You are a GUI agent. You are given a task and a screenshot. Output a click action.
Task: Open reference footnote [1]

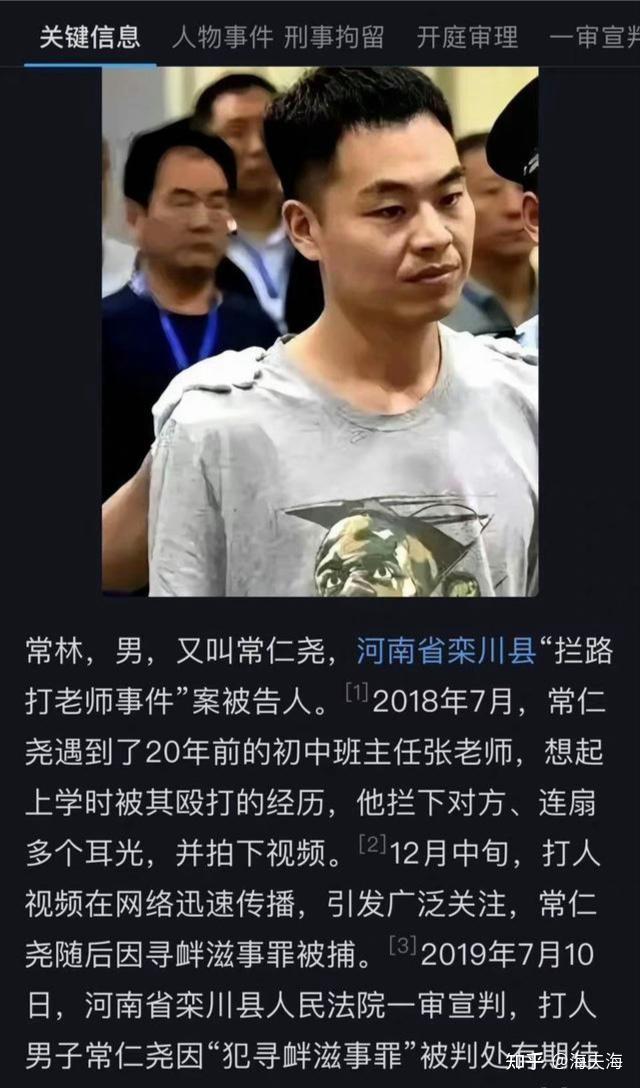(x=356, y=692)
